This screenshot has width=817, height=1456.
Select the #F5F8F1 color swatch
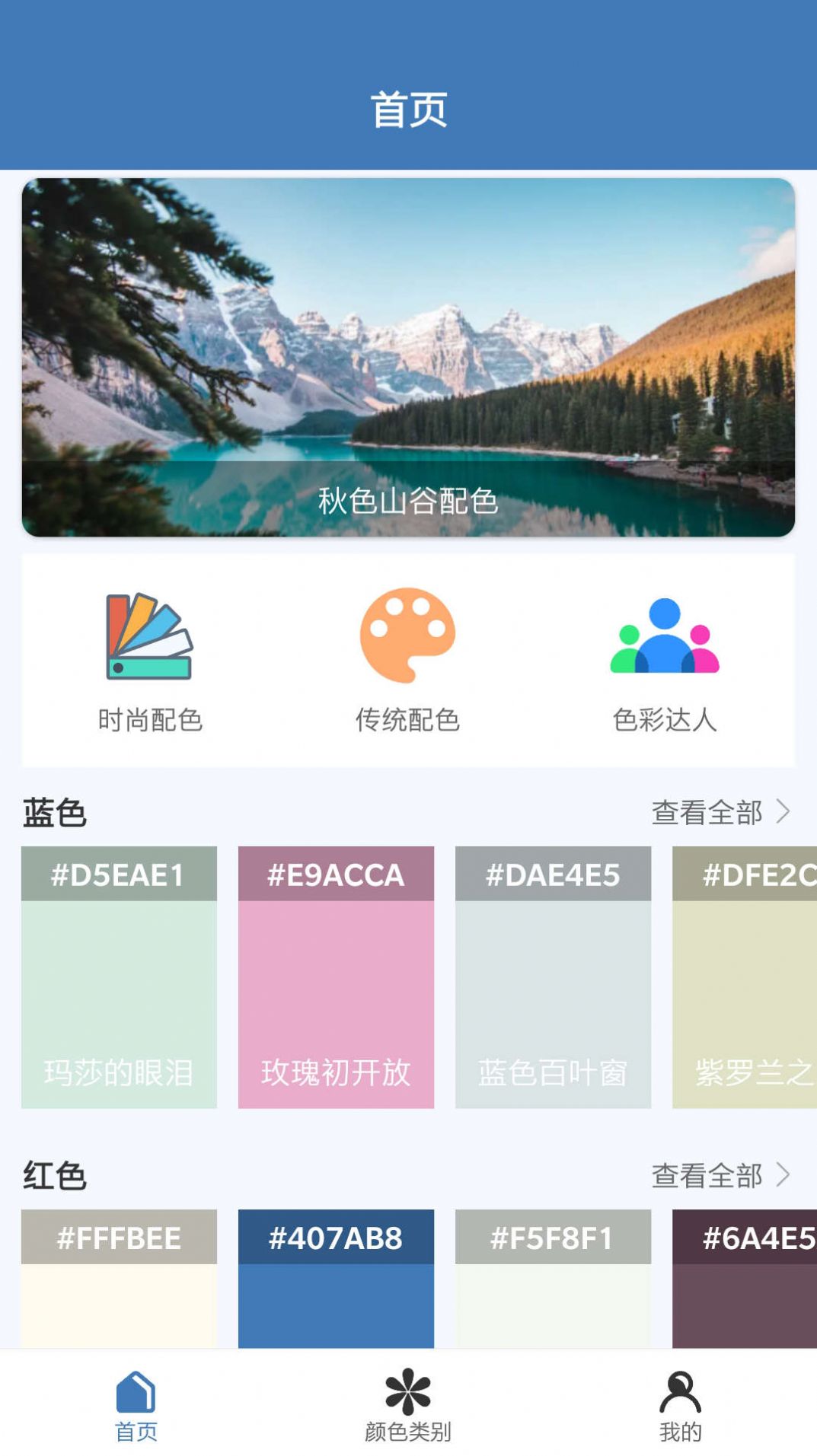(x=553, y=1279)
